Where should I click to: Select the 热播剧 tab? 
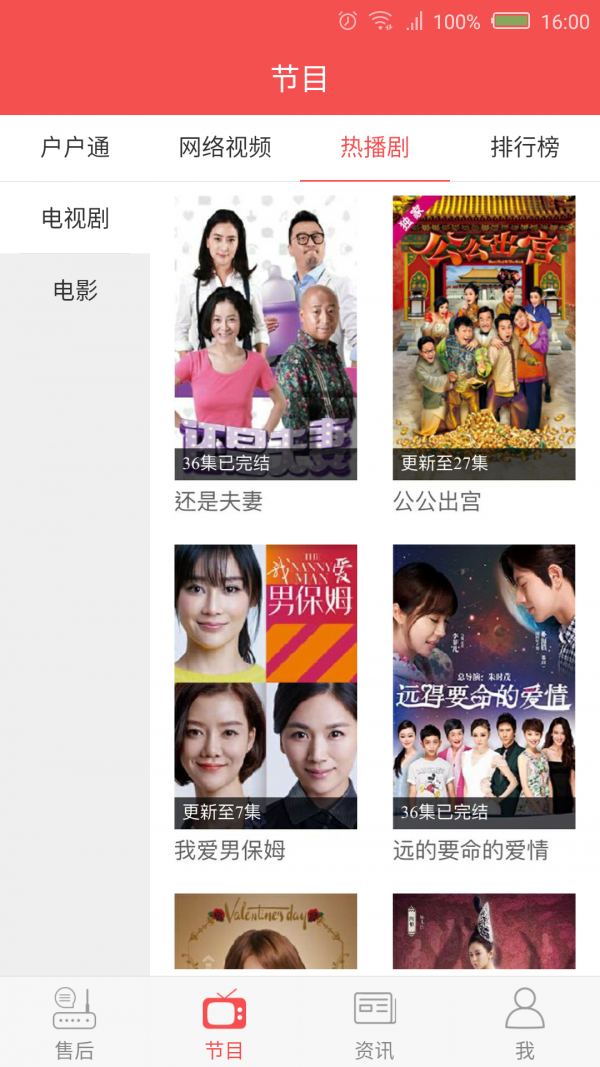click(375, 148)
